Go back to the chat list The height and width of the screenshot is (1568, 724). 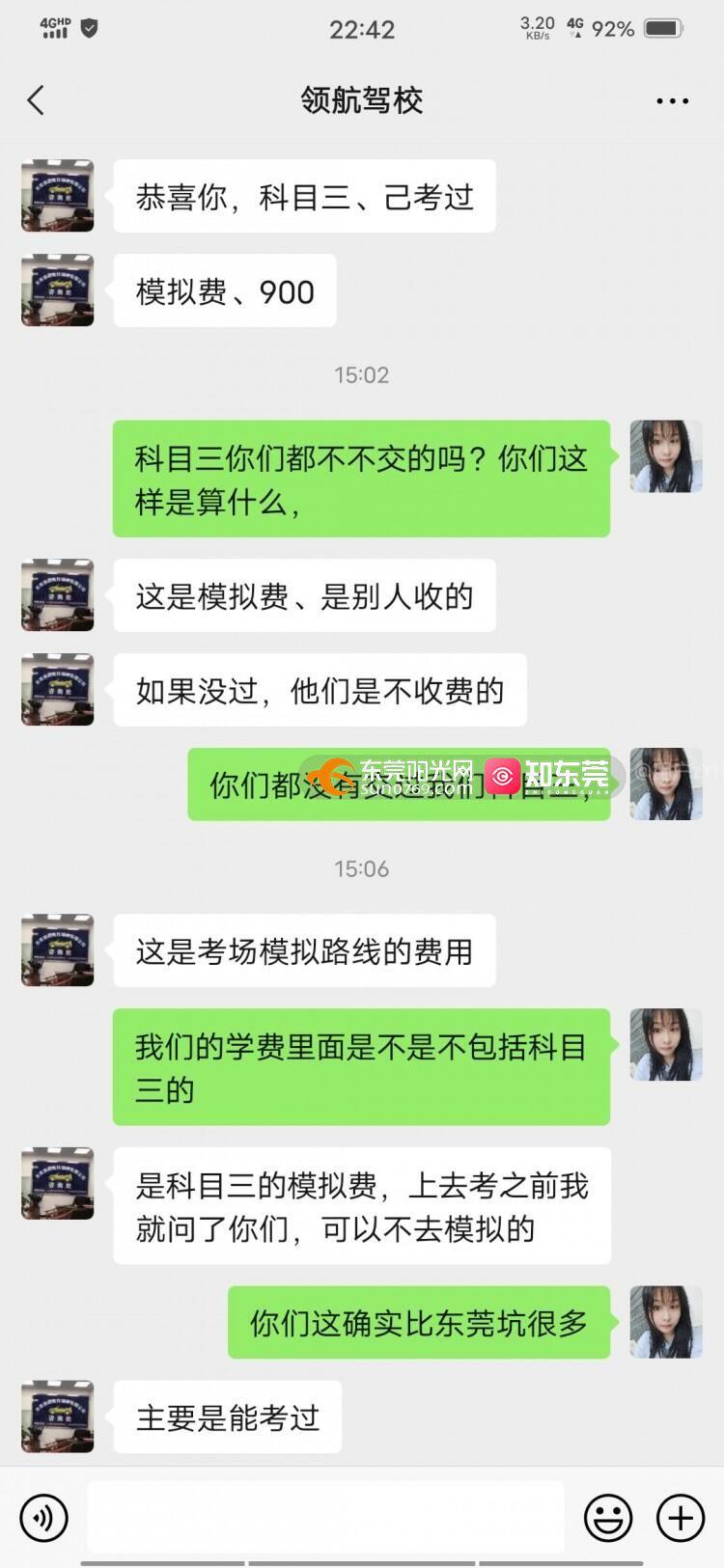(x=37, y=100)
